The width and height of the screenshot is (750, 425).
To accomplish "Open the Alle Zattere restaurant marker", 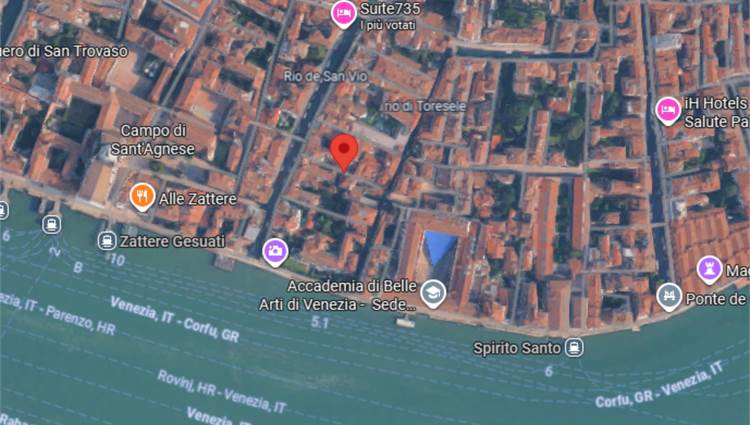I will [143, 196].
